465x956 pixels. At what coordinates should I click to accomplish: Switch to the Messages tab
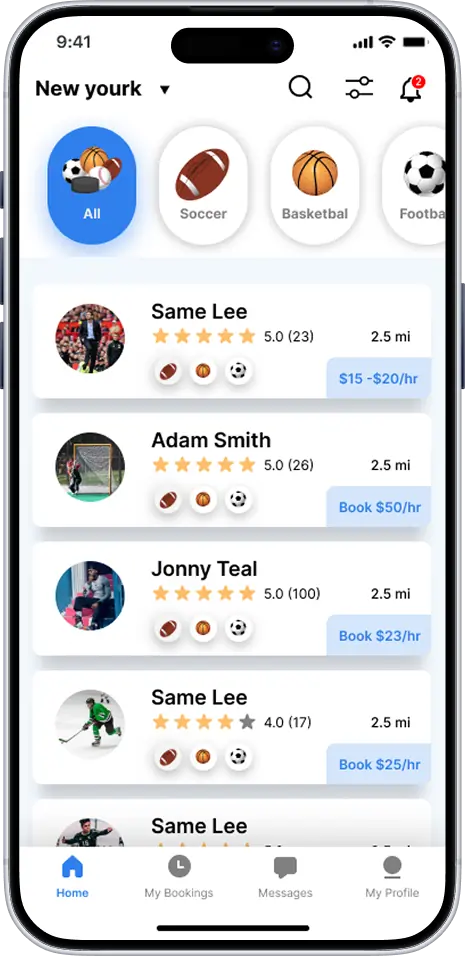(x=285, y=877)
